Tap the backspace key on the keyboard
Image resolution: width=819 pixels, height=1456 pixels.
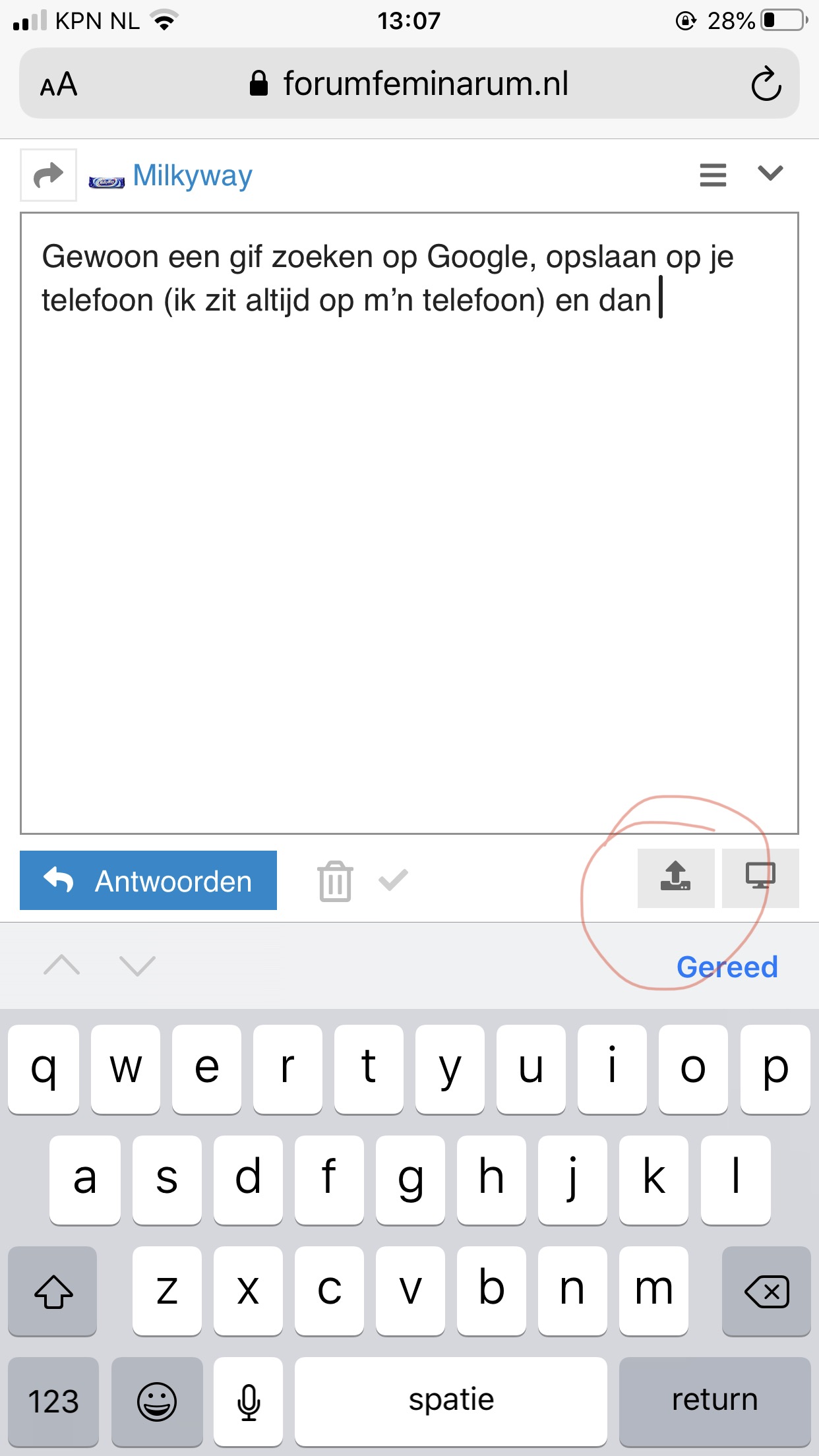point(766,1290)
